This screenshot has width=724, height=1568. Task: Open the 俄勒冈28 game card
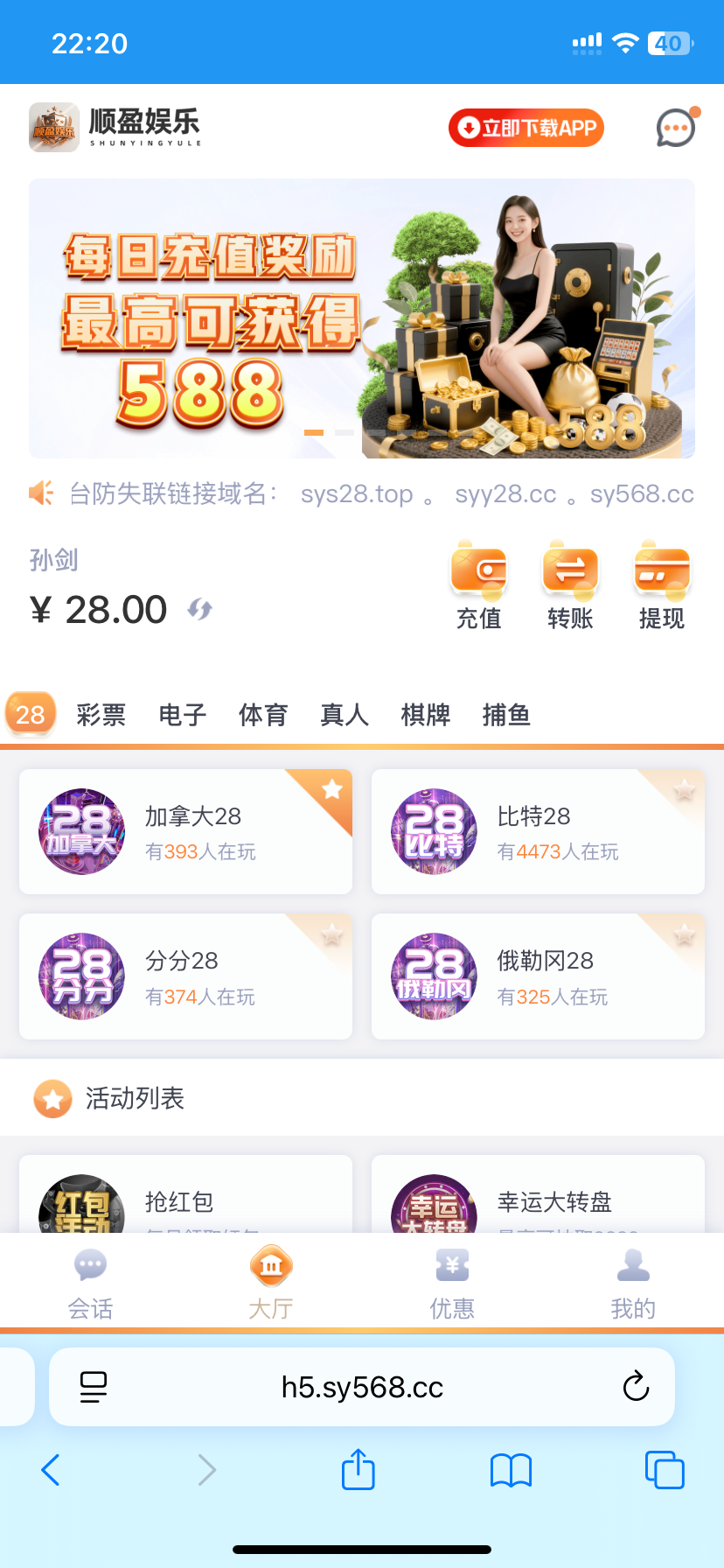(x=538, y=976)
